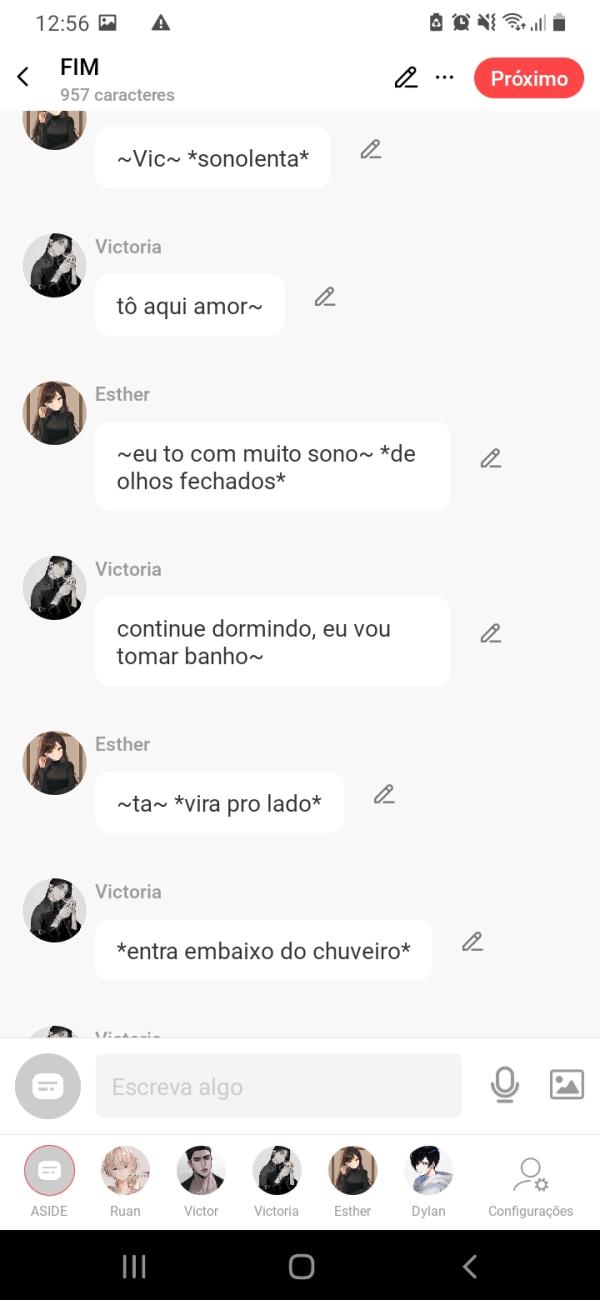Screen dimensions: 600x1300
Task: Select ASIDE as the speaker
Action: [49, 1172]
